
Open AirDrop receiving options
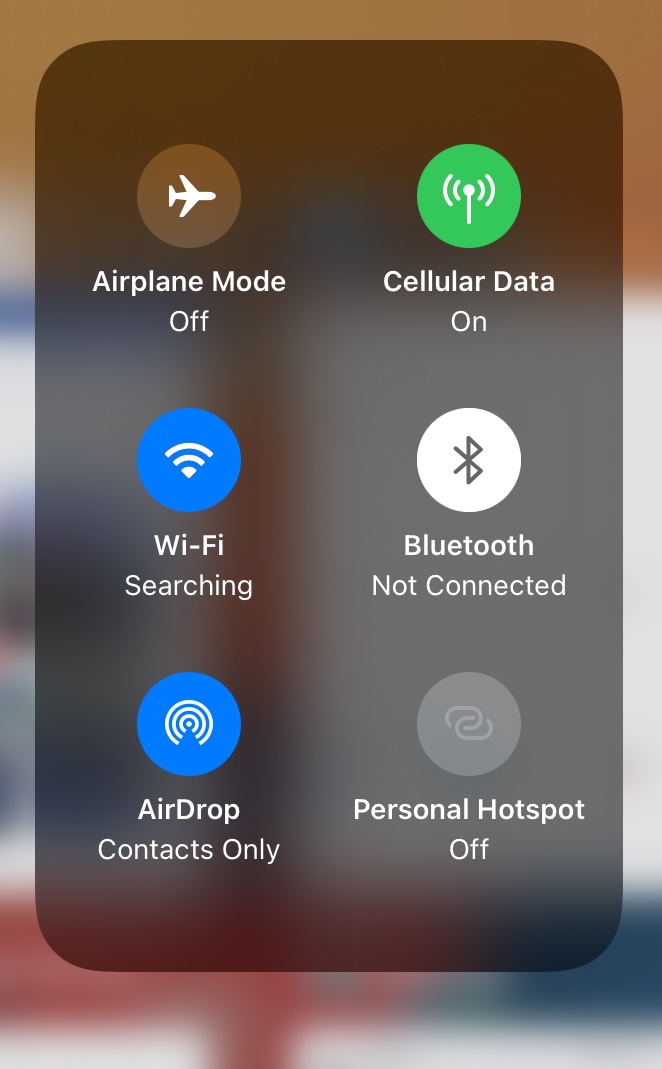[189, 724]
